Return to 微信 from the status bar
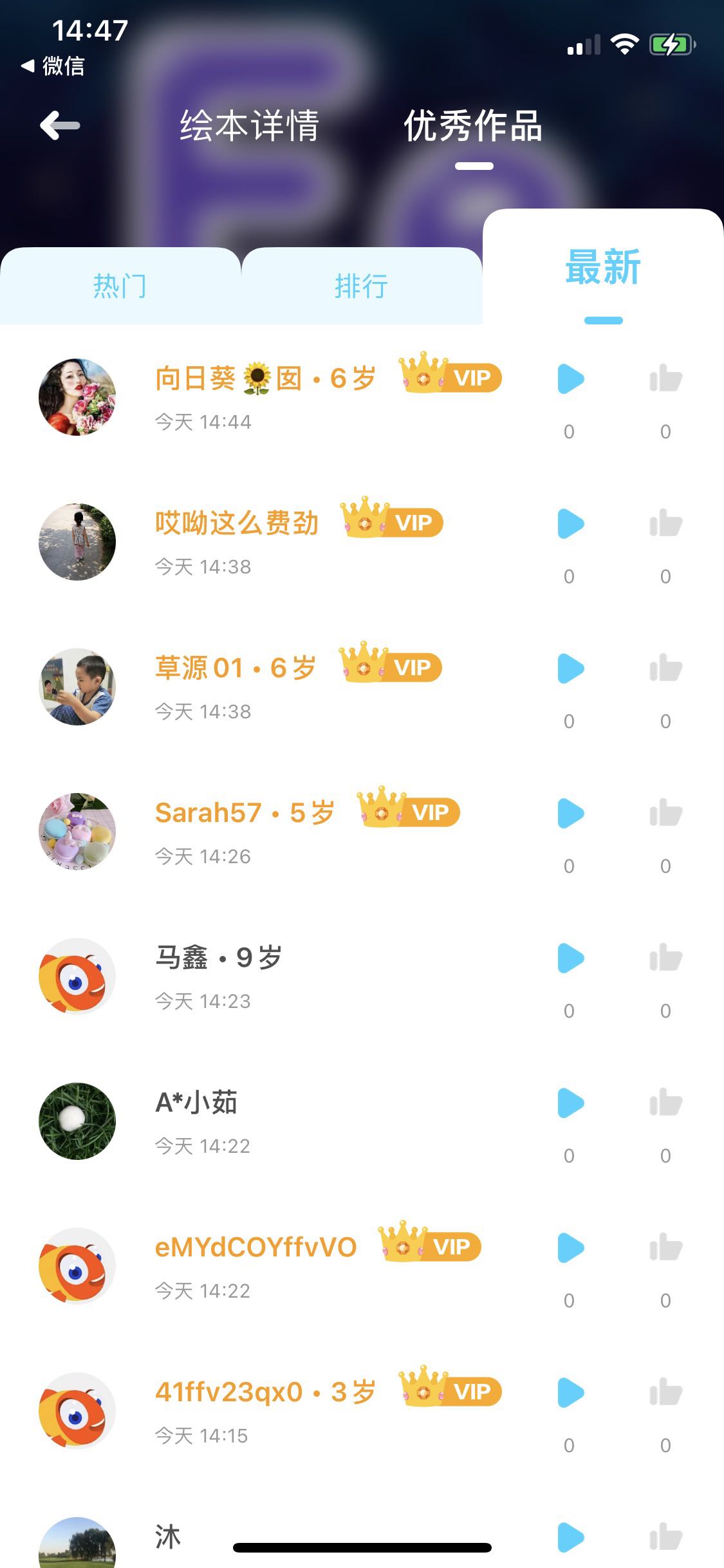Viewport: 724px width, 1568px height. pos(53,66)
